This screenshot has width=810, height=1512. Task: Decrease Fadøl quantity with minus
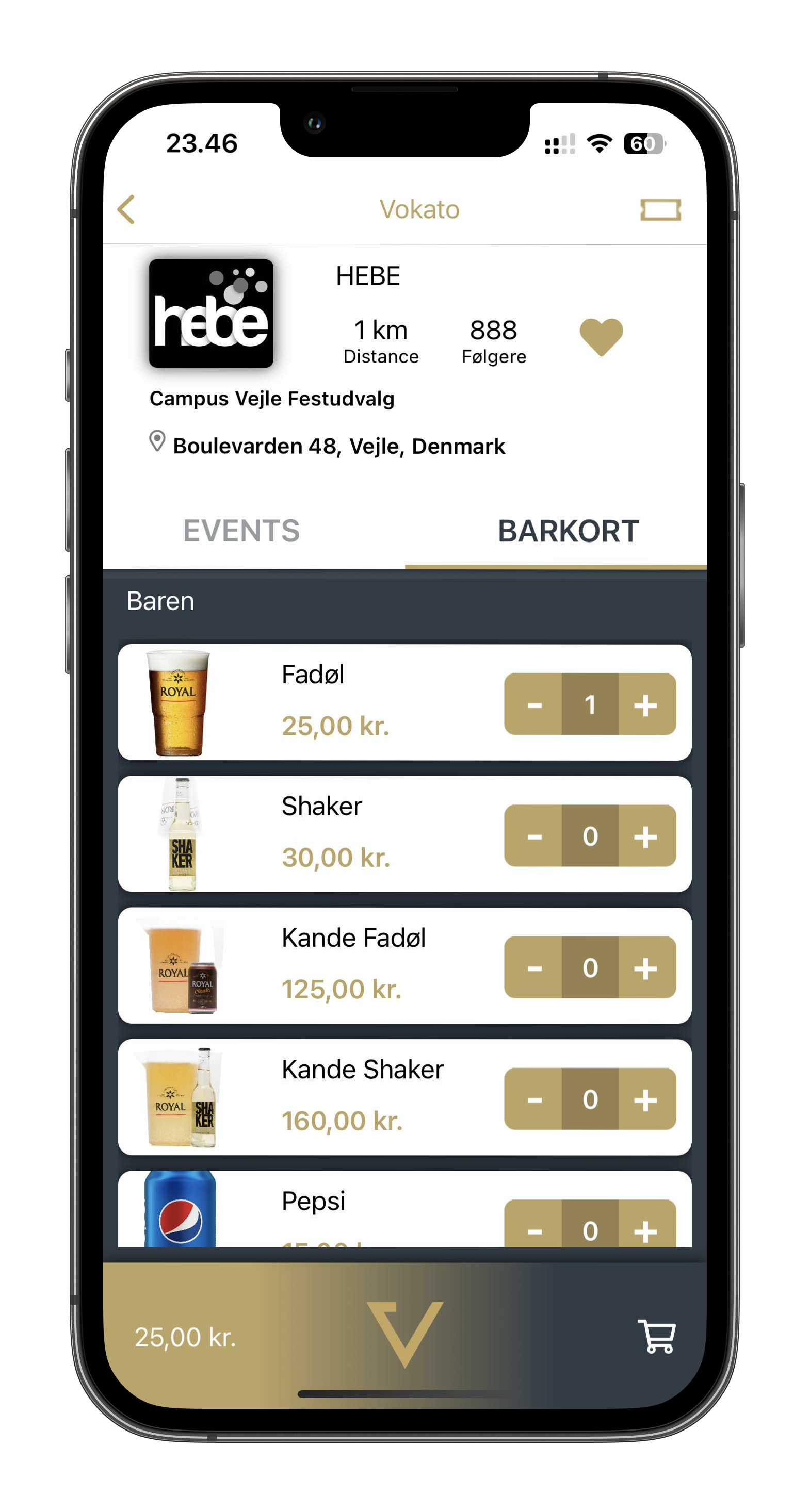click(x=533, y=704)
